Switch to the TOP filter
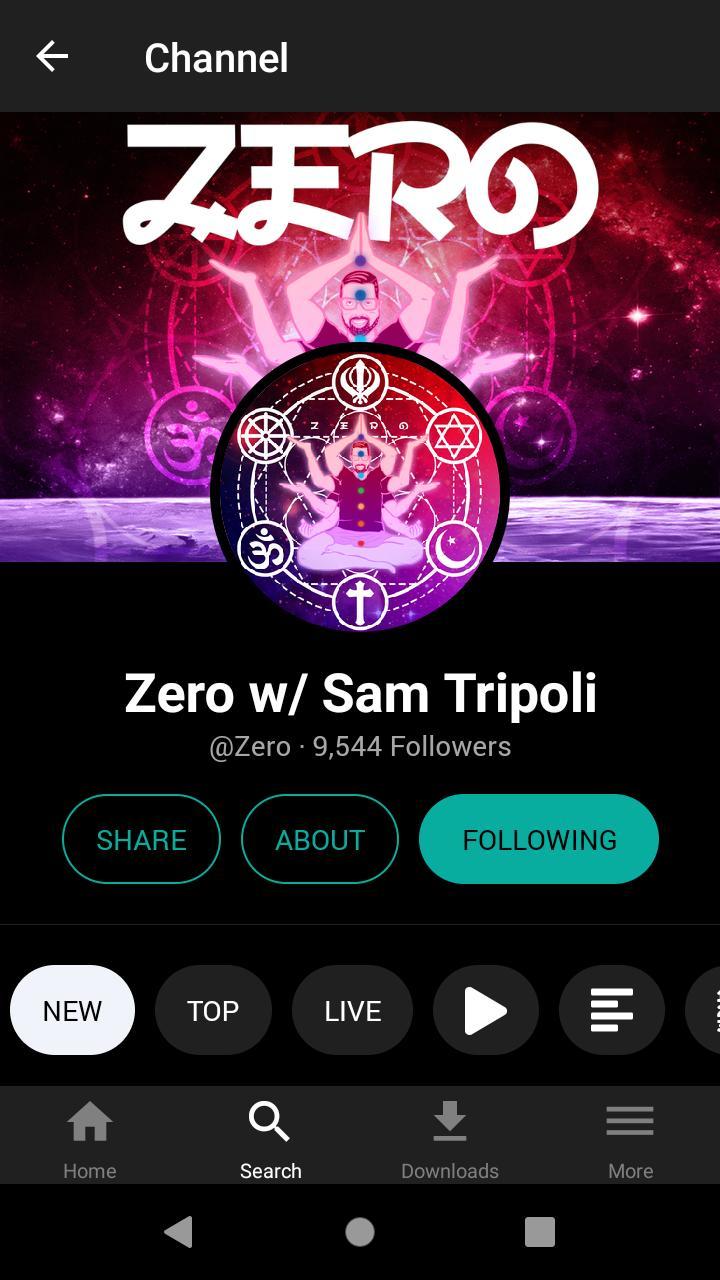This screenshot has width=720, height=1280. [213, 1010]
